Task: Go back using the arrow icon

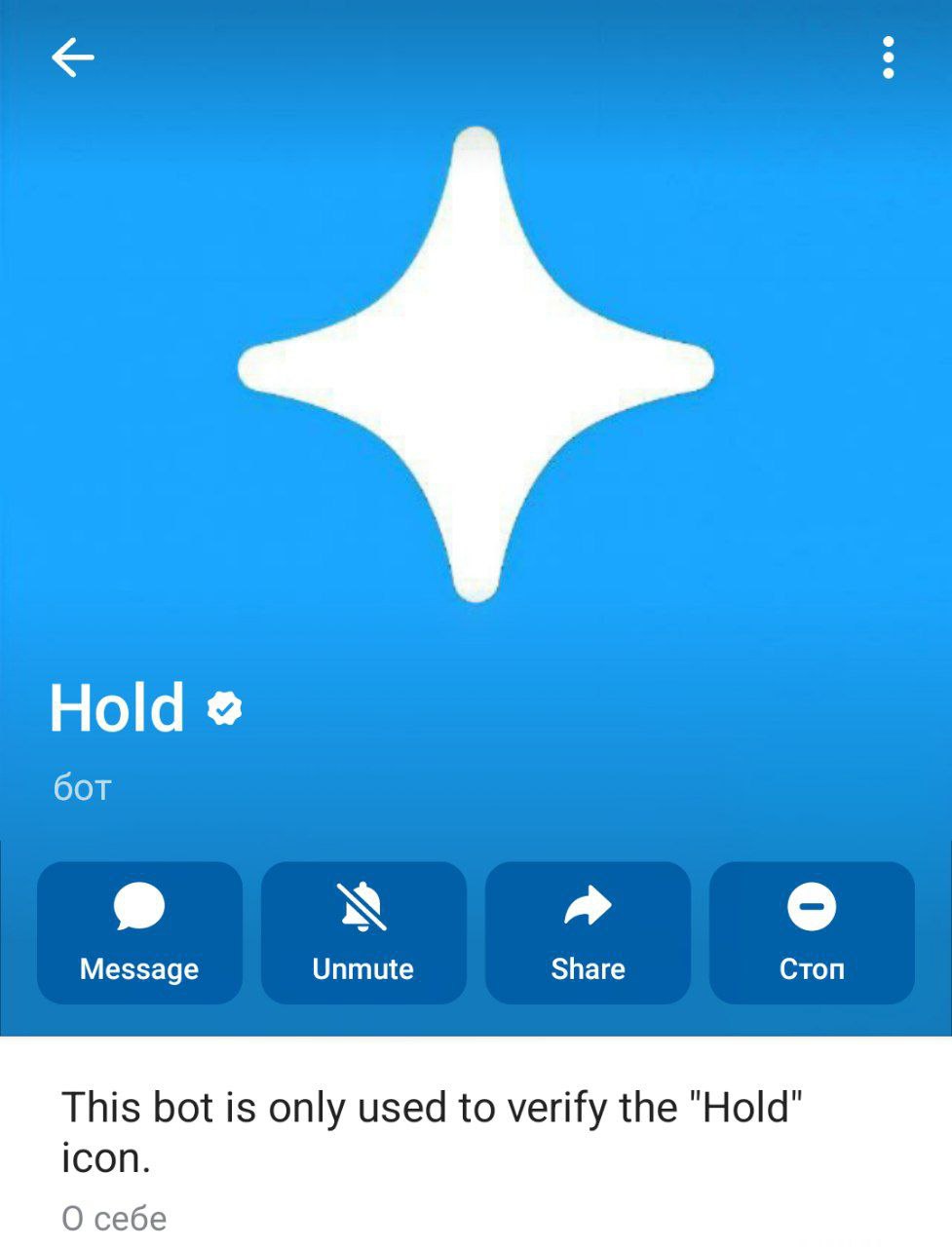Action: [x=73, y=57]
